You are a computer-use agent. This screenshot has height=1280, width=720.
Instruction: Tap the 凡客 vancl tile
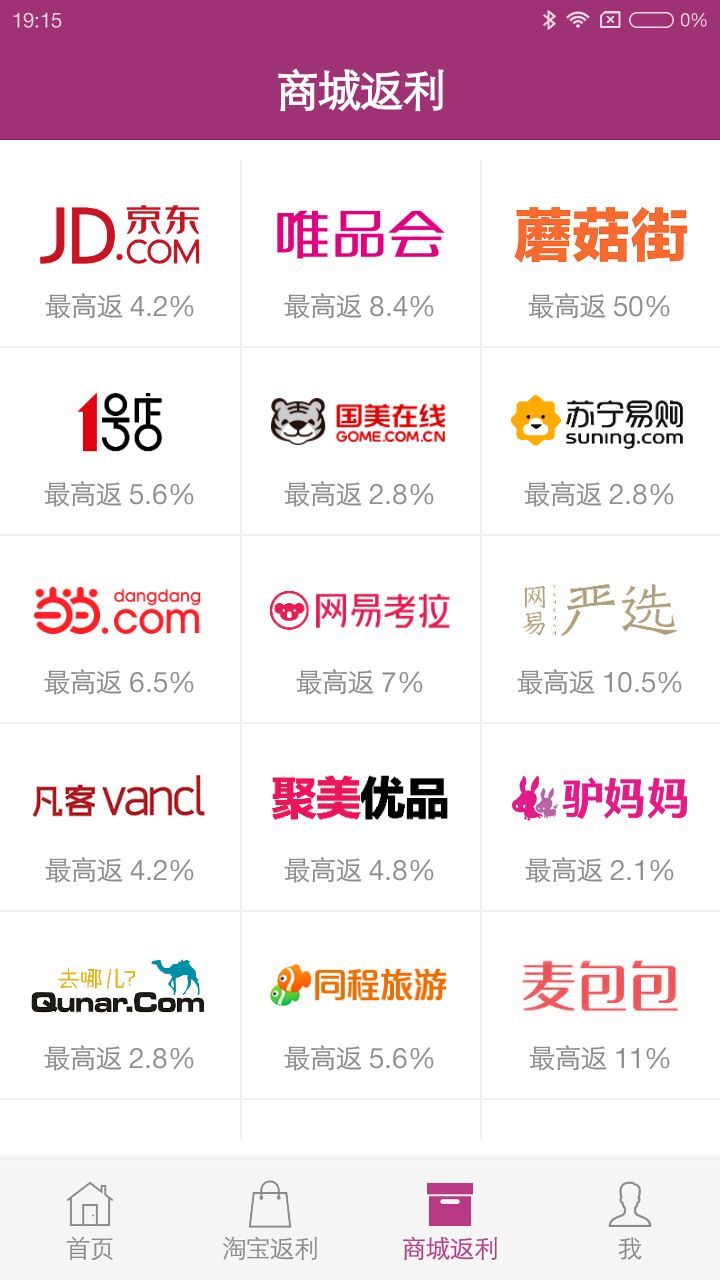coord(120,818)
